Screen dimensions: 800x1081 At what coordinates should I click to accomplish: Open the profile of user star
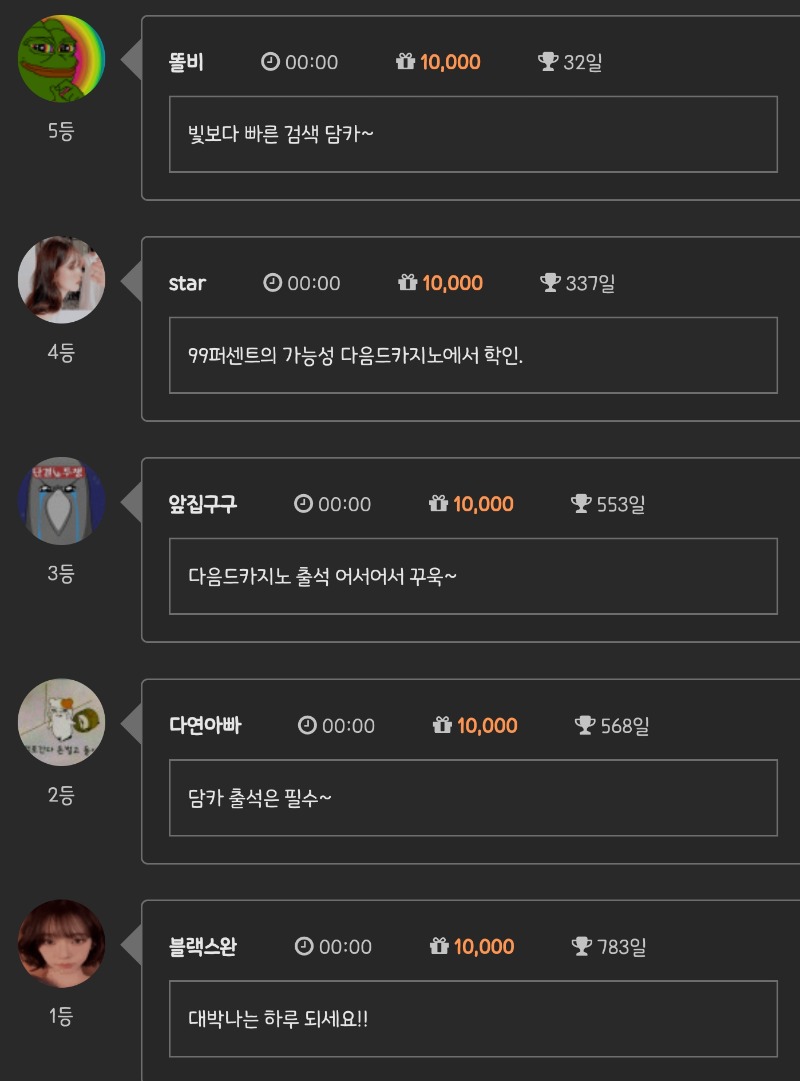[187, 283]
